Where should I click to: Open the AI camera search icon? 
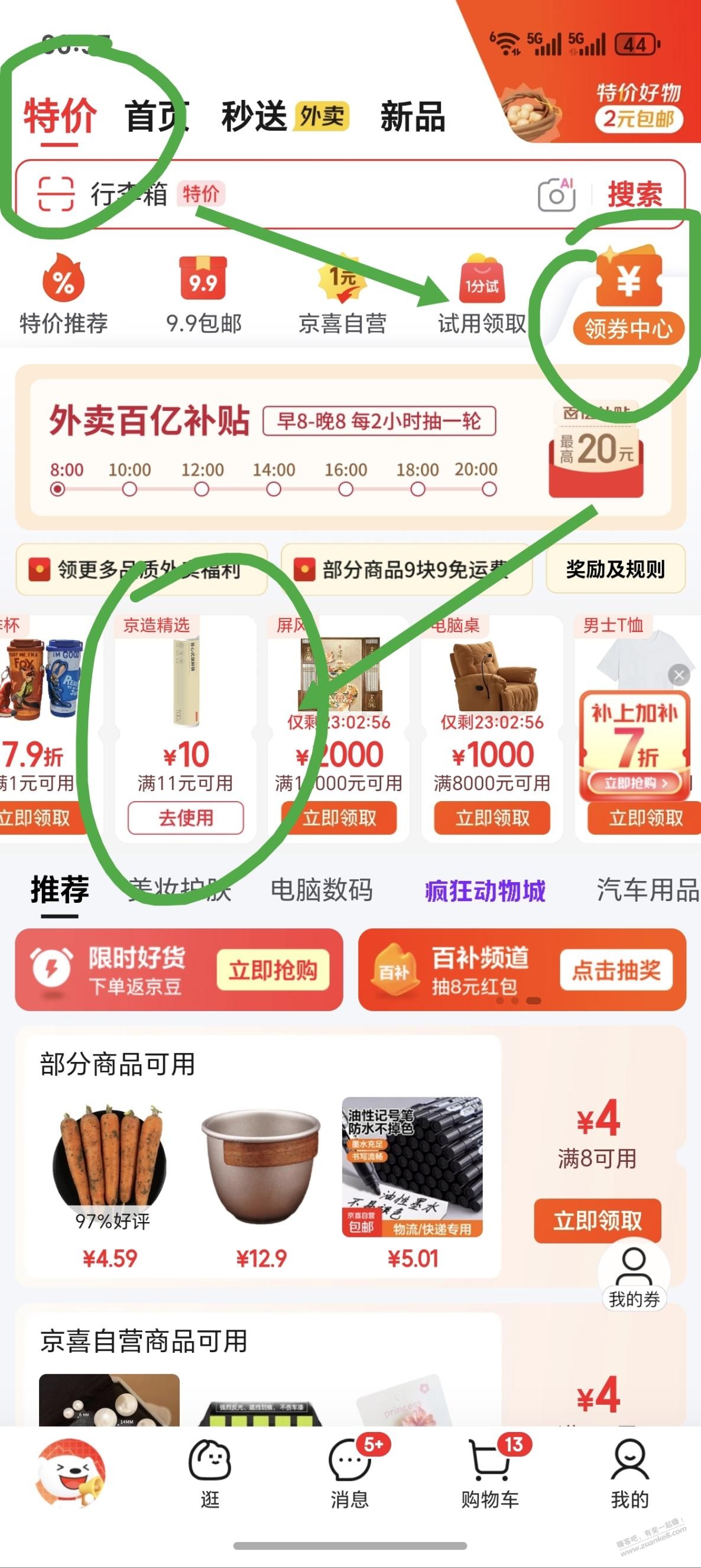556,195
